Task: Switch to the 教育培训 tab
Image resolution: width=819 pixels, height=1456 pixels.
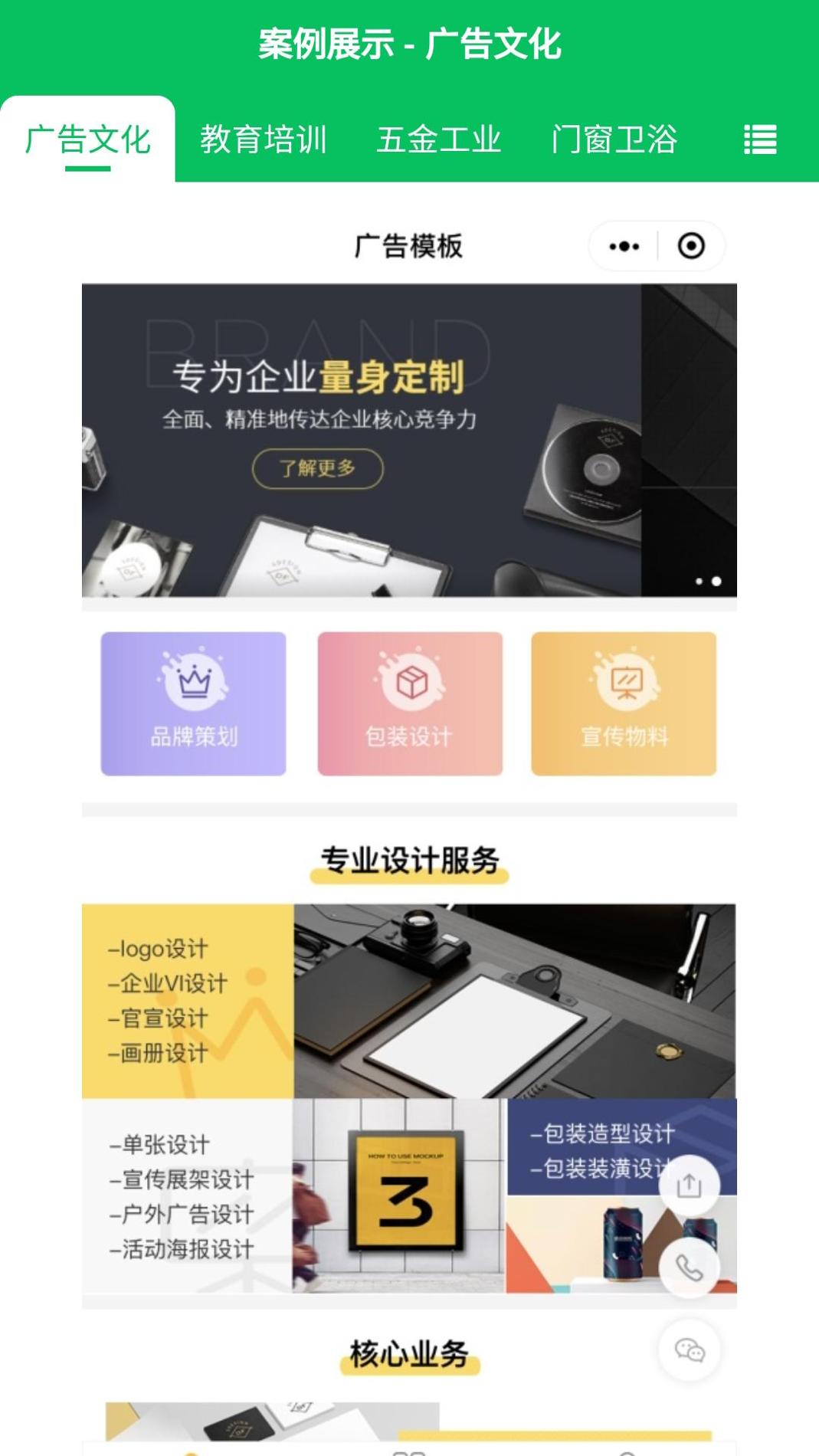Action: (x=264, y=140)
